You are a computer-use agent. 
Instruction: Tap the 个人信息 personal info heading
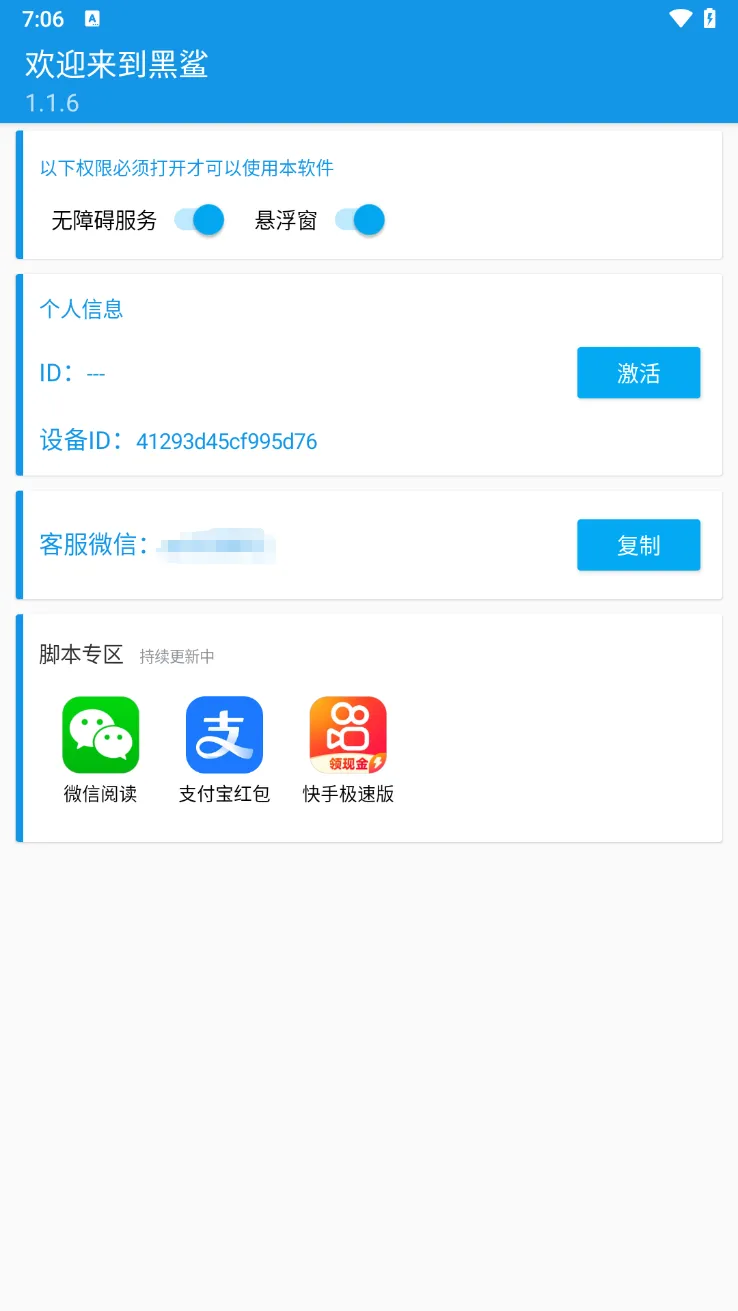pos(81,309)
